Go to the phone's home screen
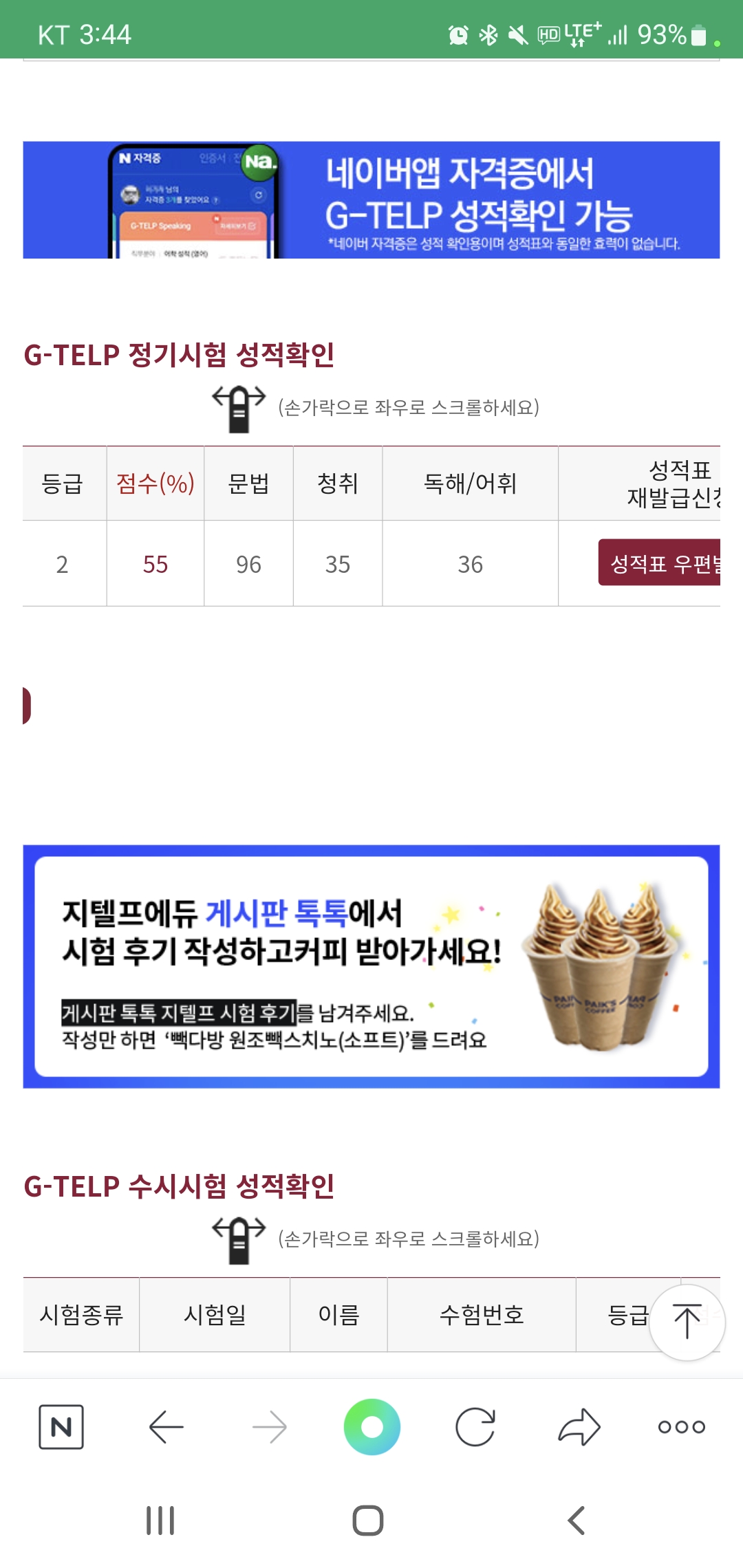743x1568 pixels. click(x=368, y=1521)
